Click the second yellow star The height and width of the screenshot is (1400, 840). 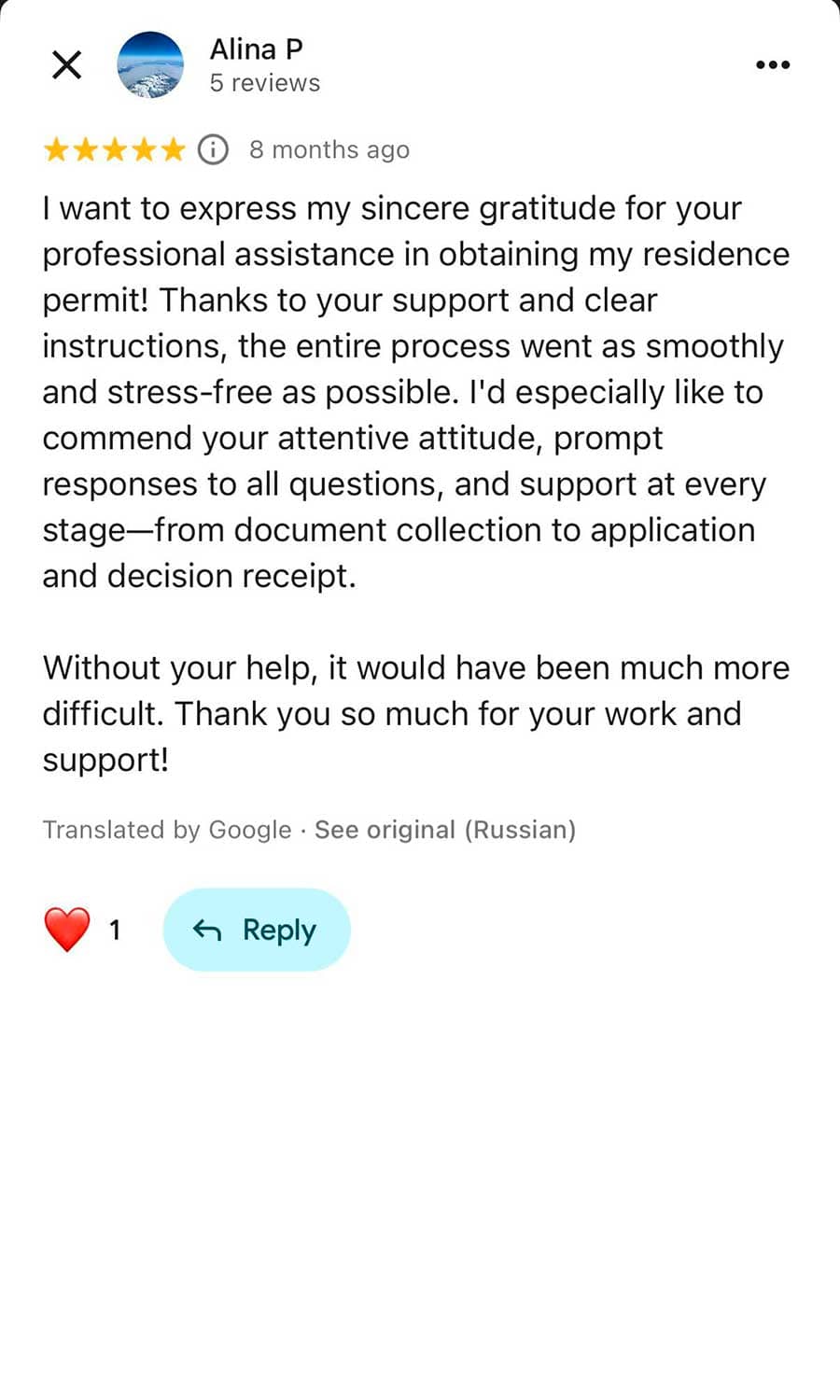[x=87, y=149]
